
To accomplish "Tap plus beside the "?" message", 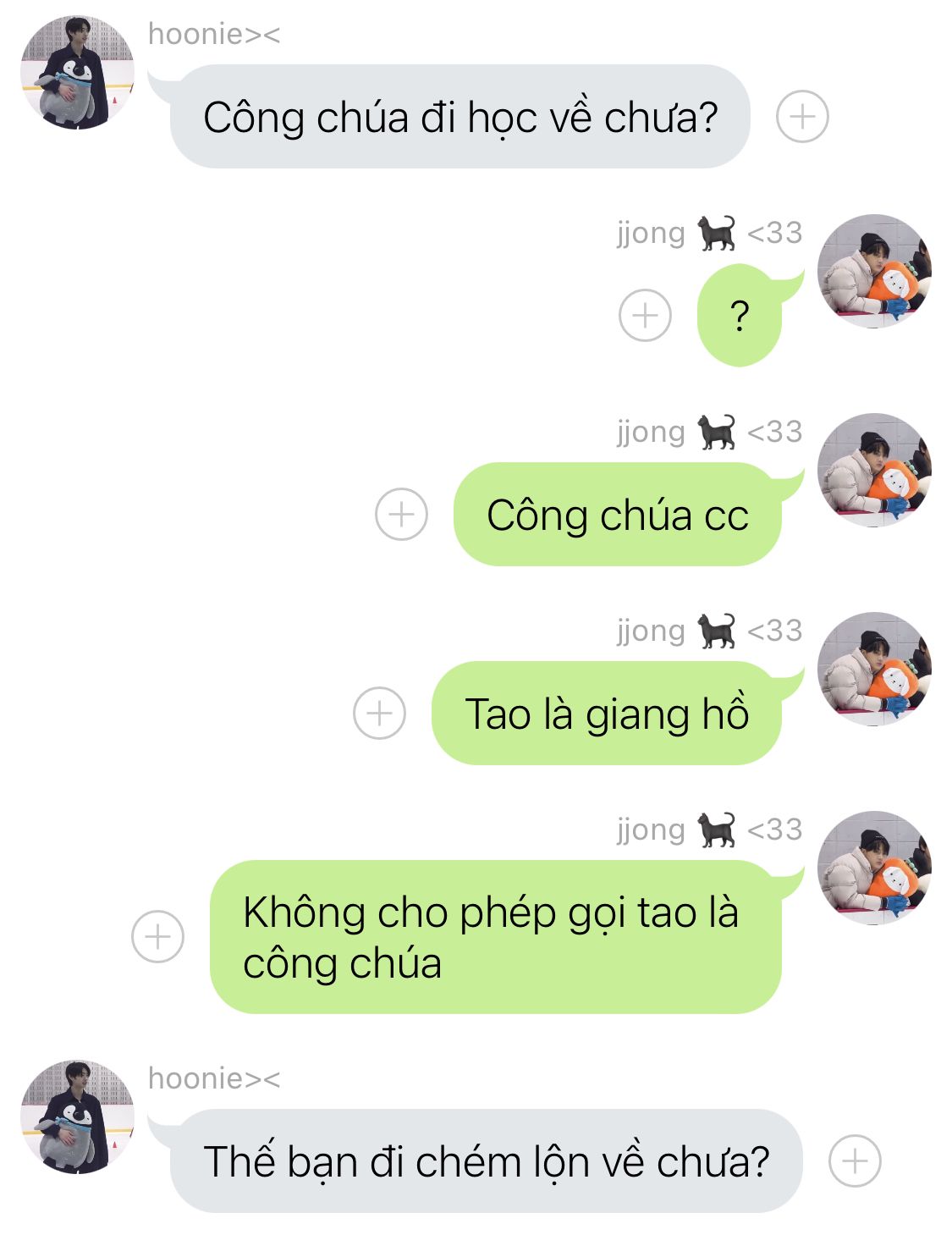I will pos(645,315).
